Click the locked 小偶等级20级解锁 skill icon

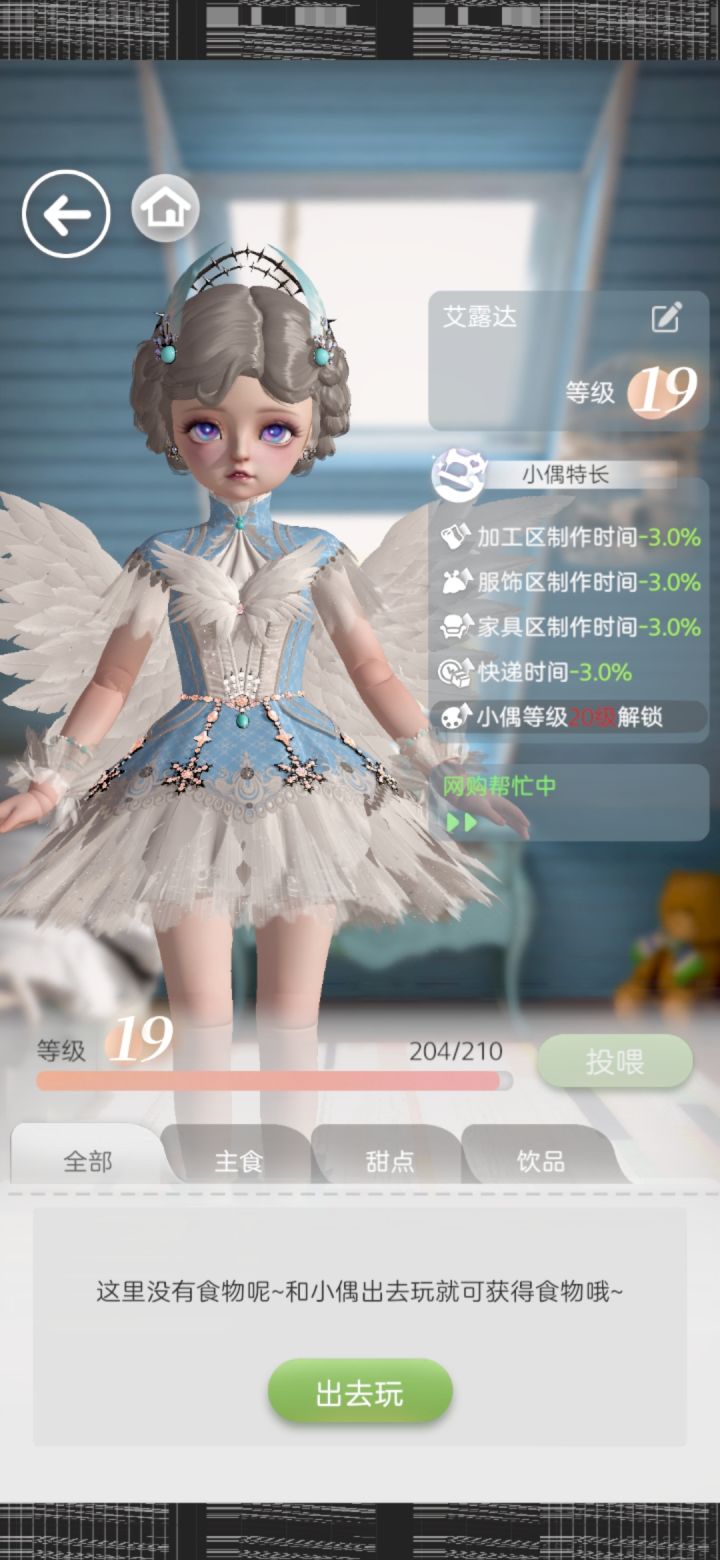click(456, 717)
